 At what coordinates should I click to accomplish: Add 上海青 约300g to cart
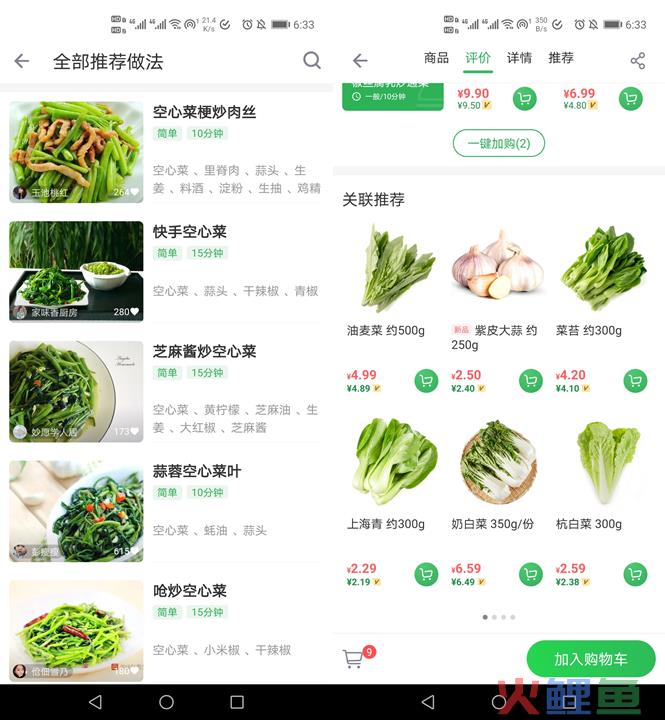(x=426, y=574)
